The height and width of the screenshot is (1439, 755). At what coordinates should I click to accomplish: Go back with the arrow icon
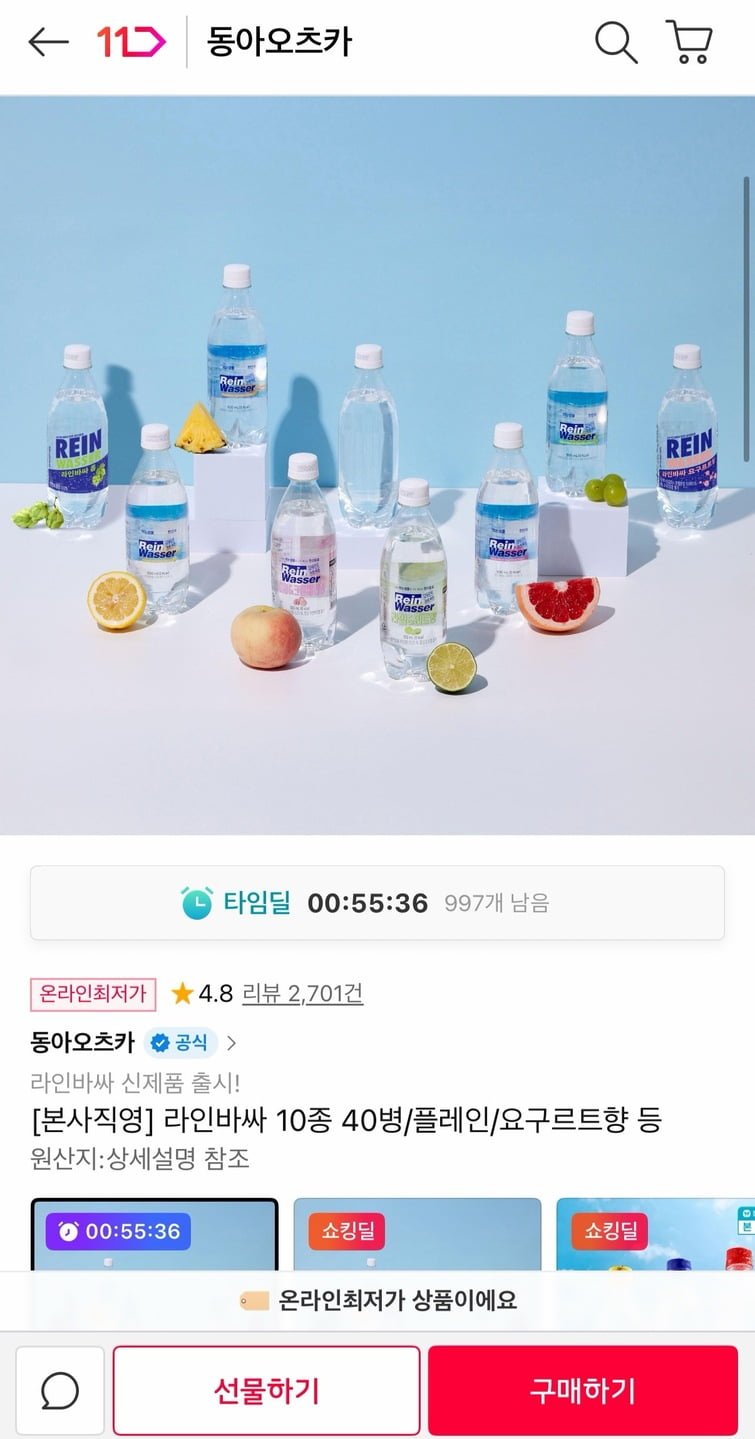pyautogui.click(x=48, y=42)
